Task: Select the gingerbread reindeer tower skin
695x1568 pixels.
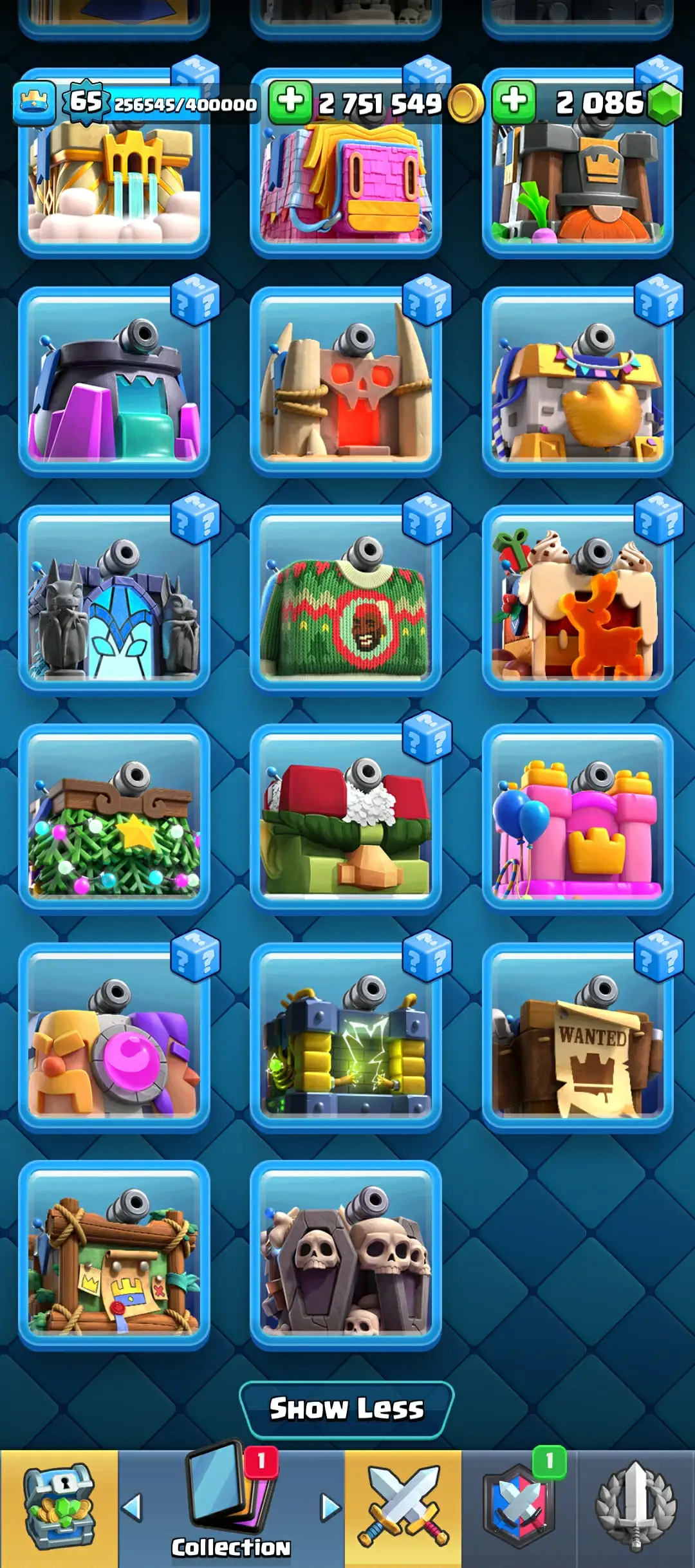Action: click(x=577, y=599)
